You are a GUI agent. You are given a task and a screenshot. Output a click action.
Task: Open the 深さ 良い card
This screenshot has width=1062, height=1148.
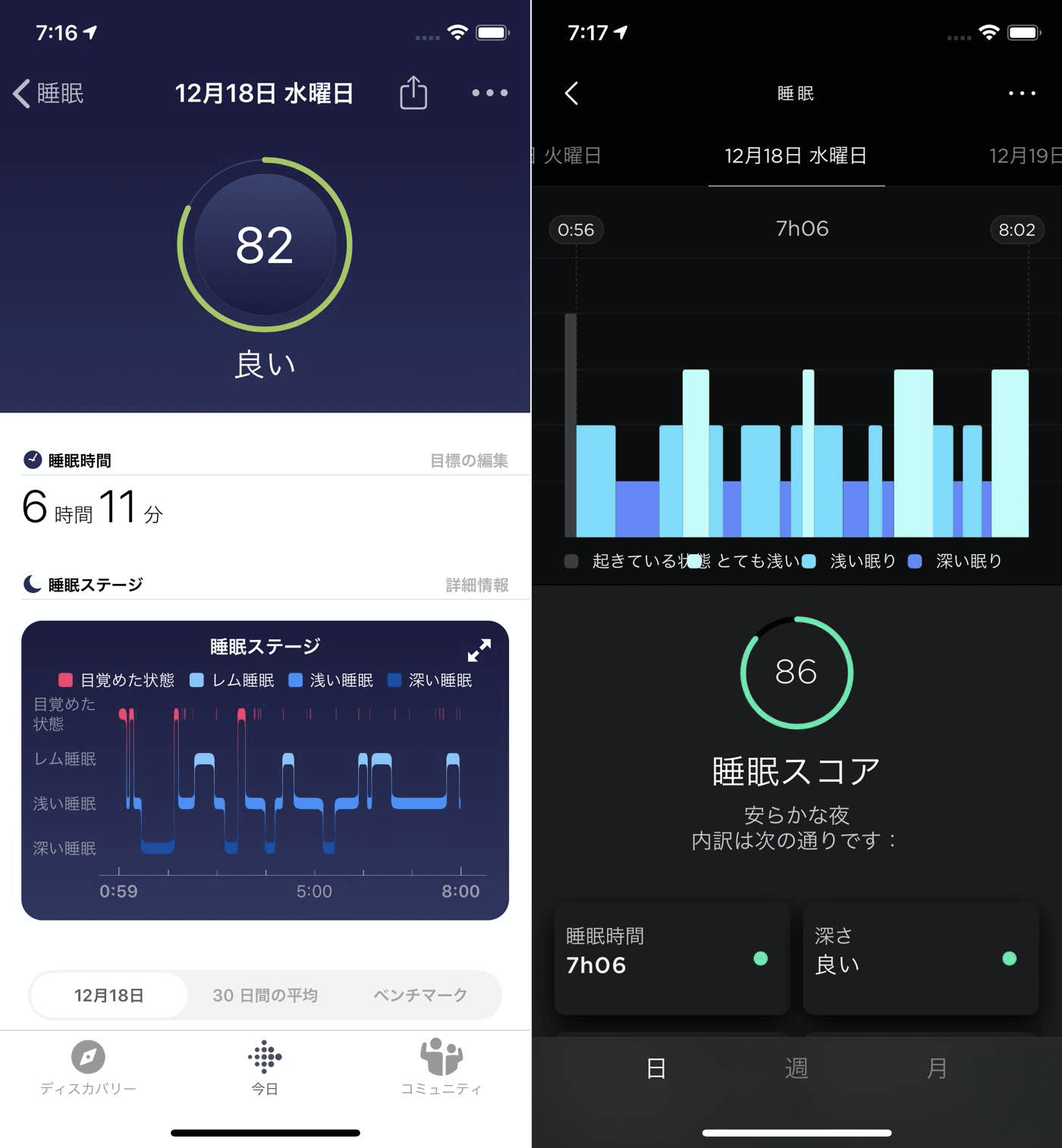tap(920, 957)
